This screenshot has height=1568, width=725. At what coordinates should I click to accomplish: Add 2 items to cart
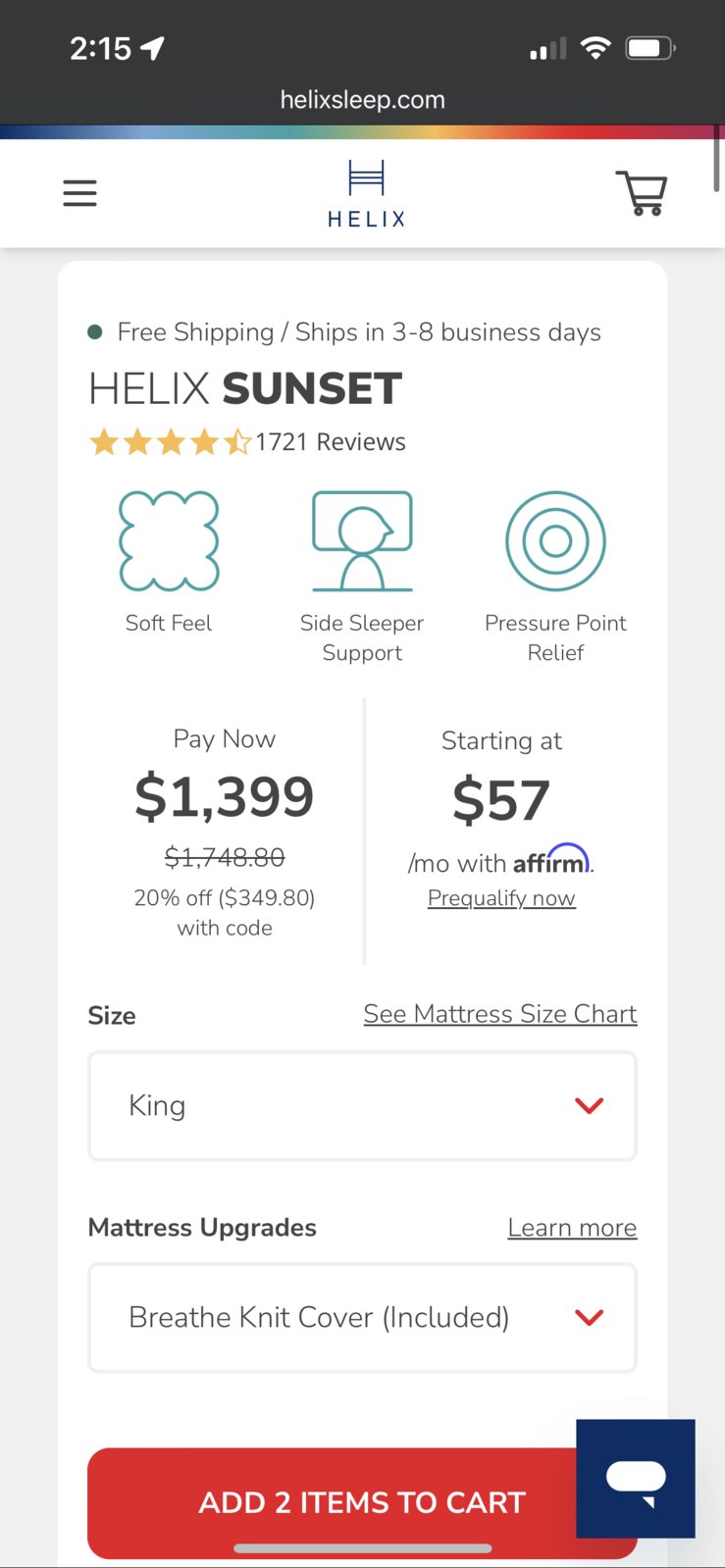(x=363, y=1503)
